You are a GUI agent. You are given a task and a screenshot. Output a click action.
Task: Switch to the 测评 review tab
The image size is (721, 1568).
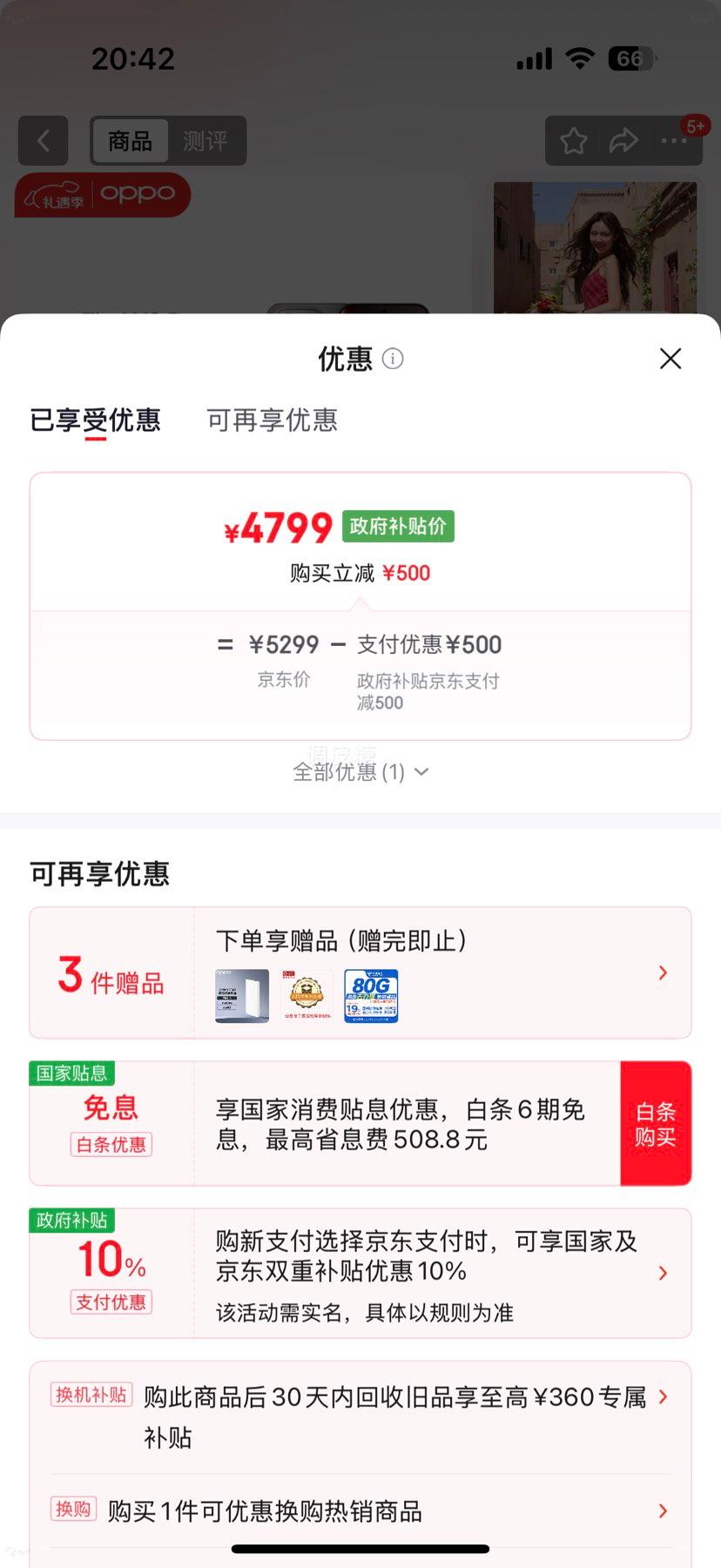pyautogui.click(x=207, y=140)
